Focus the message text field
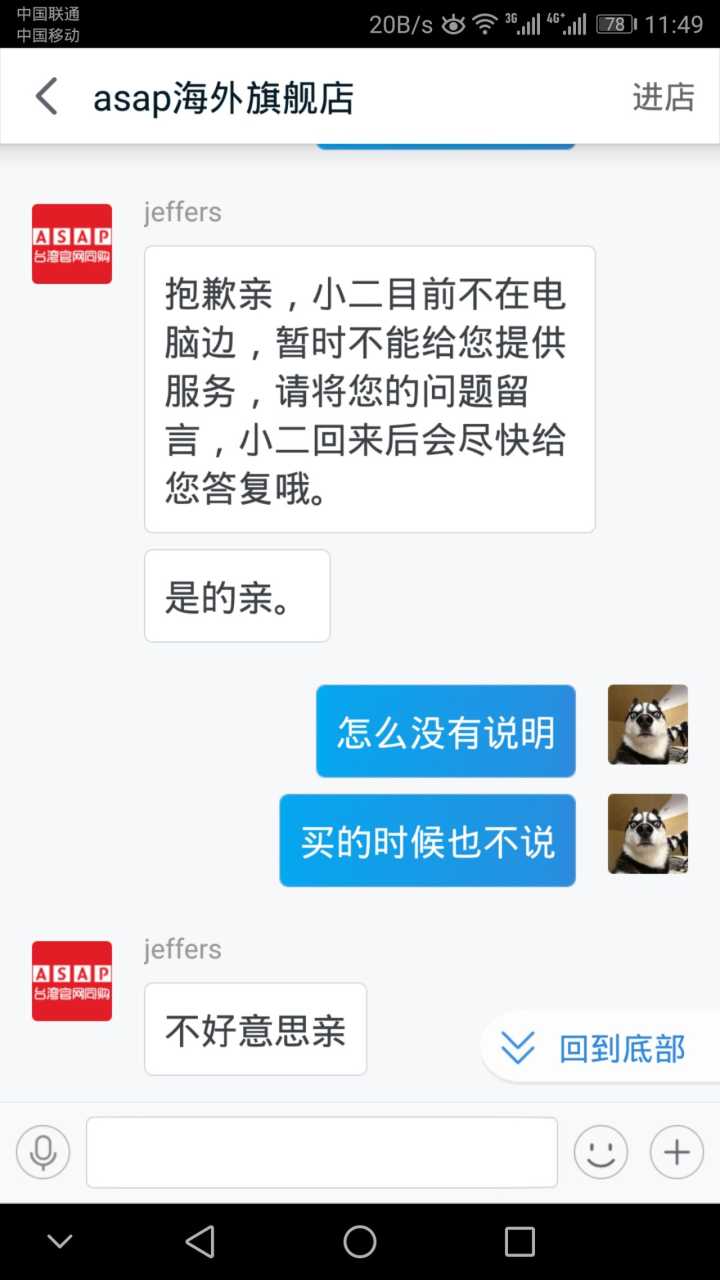 (x=321, y=1153)
